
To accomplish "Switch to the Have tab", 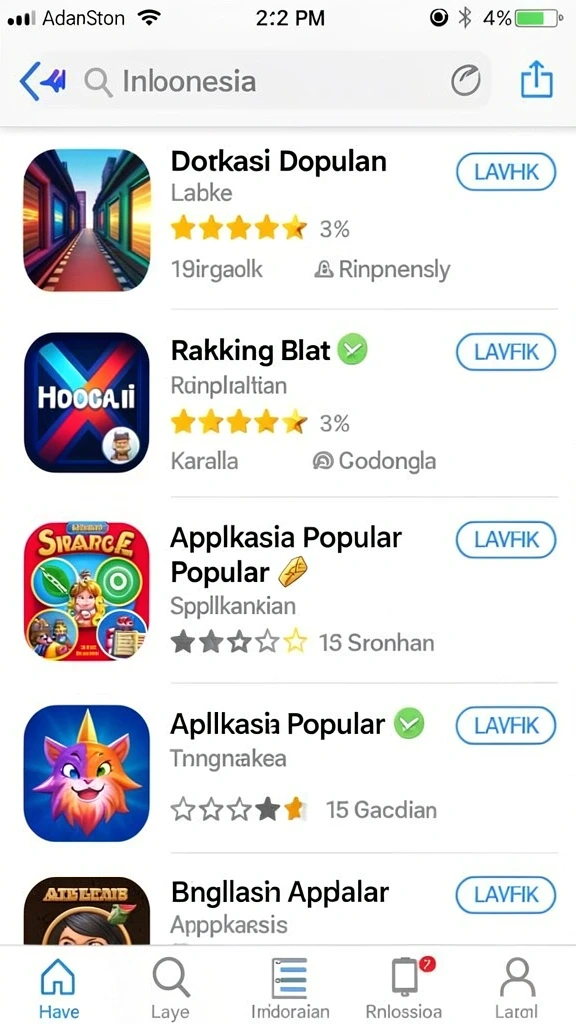I will (x=59, y=987).
